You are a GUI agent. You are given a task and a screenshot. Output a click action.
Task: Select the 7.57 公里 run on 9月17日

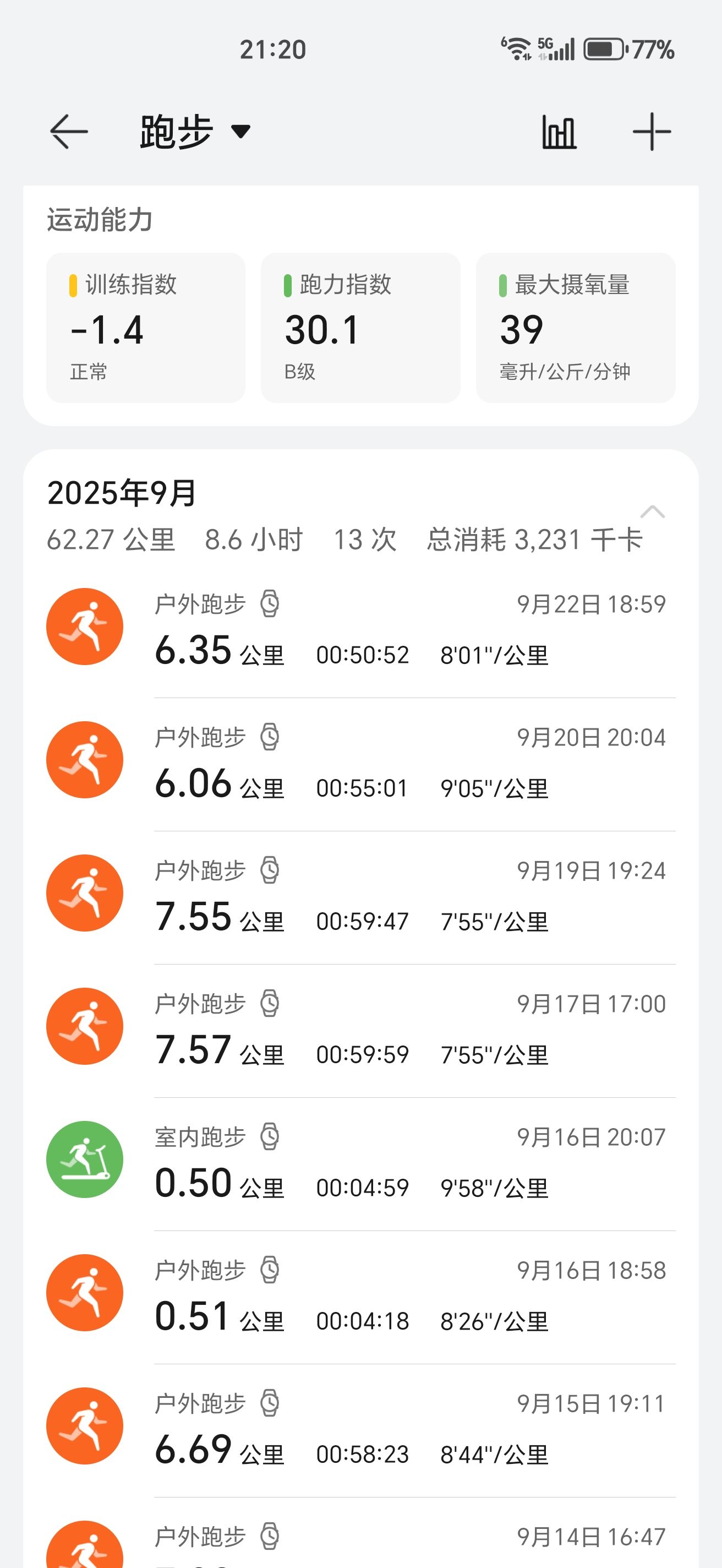[360, 1031]
